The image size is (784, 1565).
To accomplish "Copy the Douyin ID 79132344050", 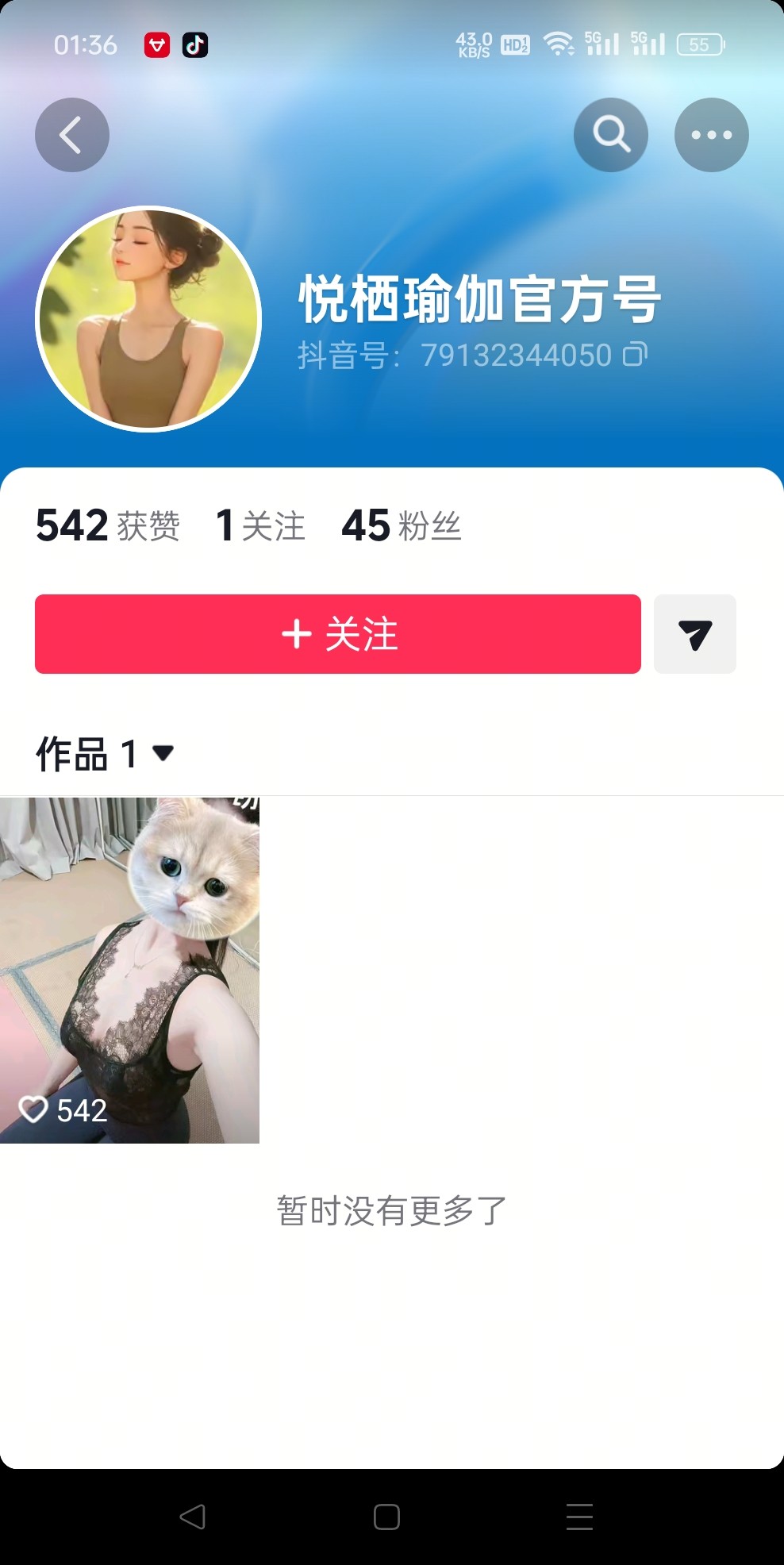I will [x=635, y=355].
